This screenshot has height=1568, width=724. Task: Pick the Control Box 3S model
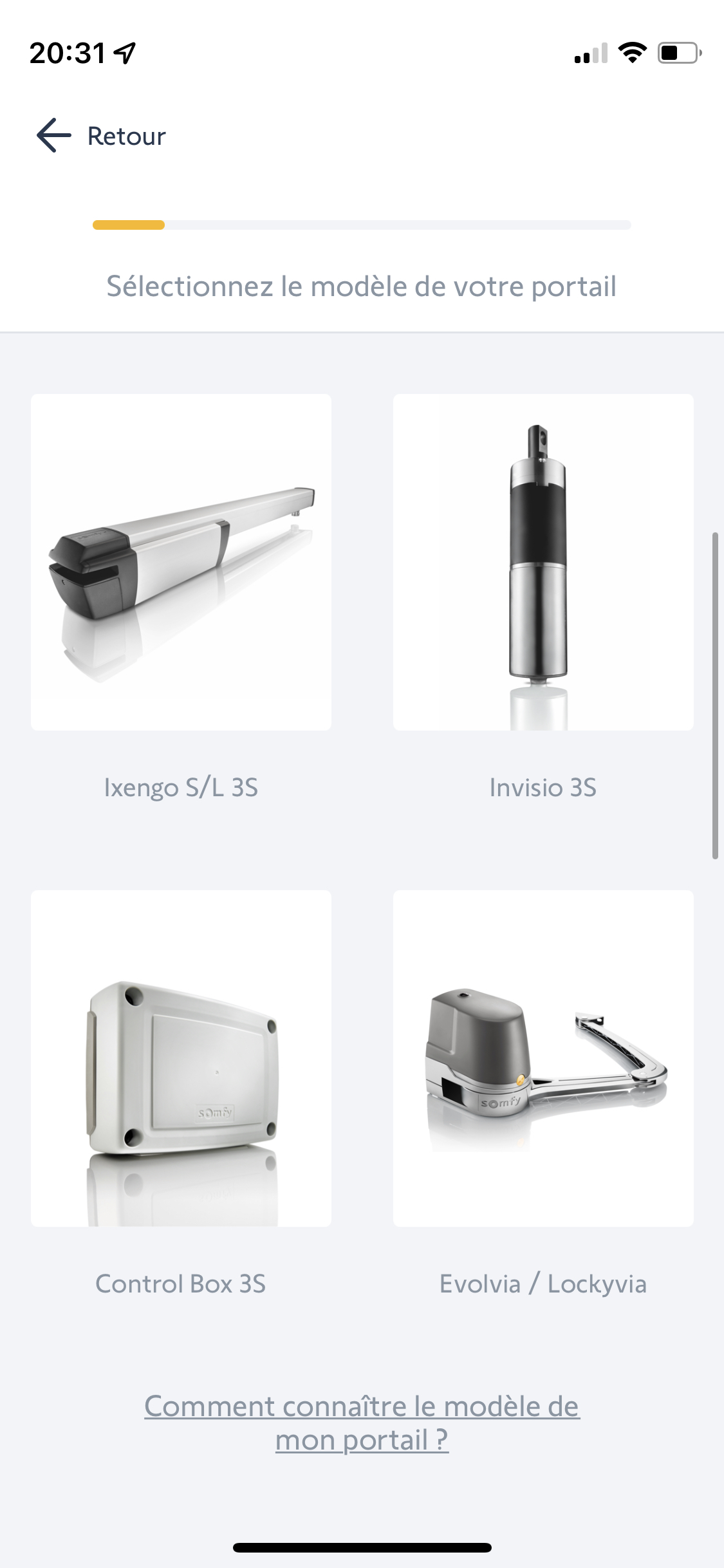181,1058
